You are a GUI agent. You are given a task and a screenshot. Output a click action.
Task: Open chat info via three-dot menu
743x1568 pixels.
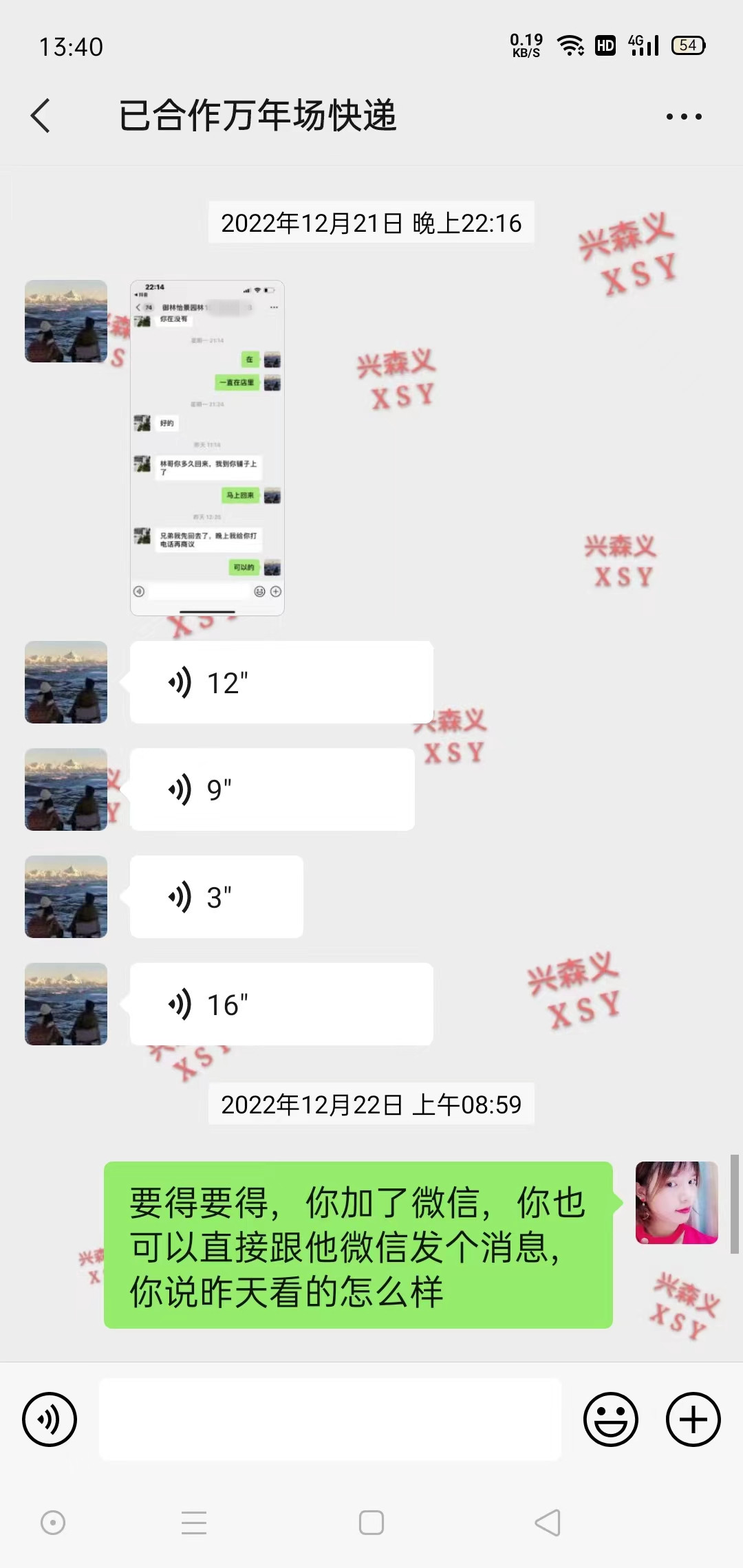(684, 117)
